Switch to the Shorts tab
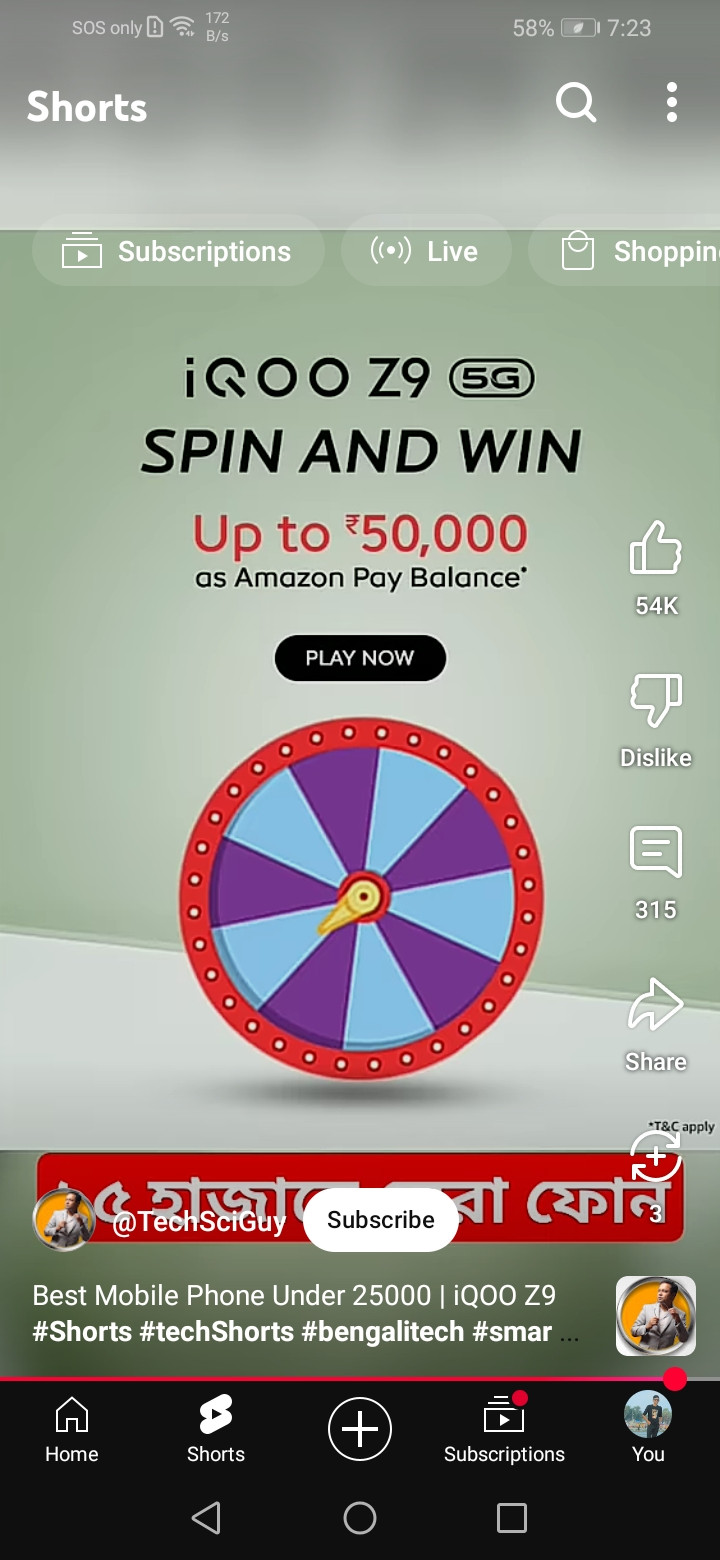This screenshot has width=720, height=1560. tap(216, 1430)
